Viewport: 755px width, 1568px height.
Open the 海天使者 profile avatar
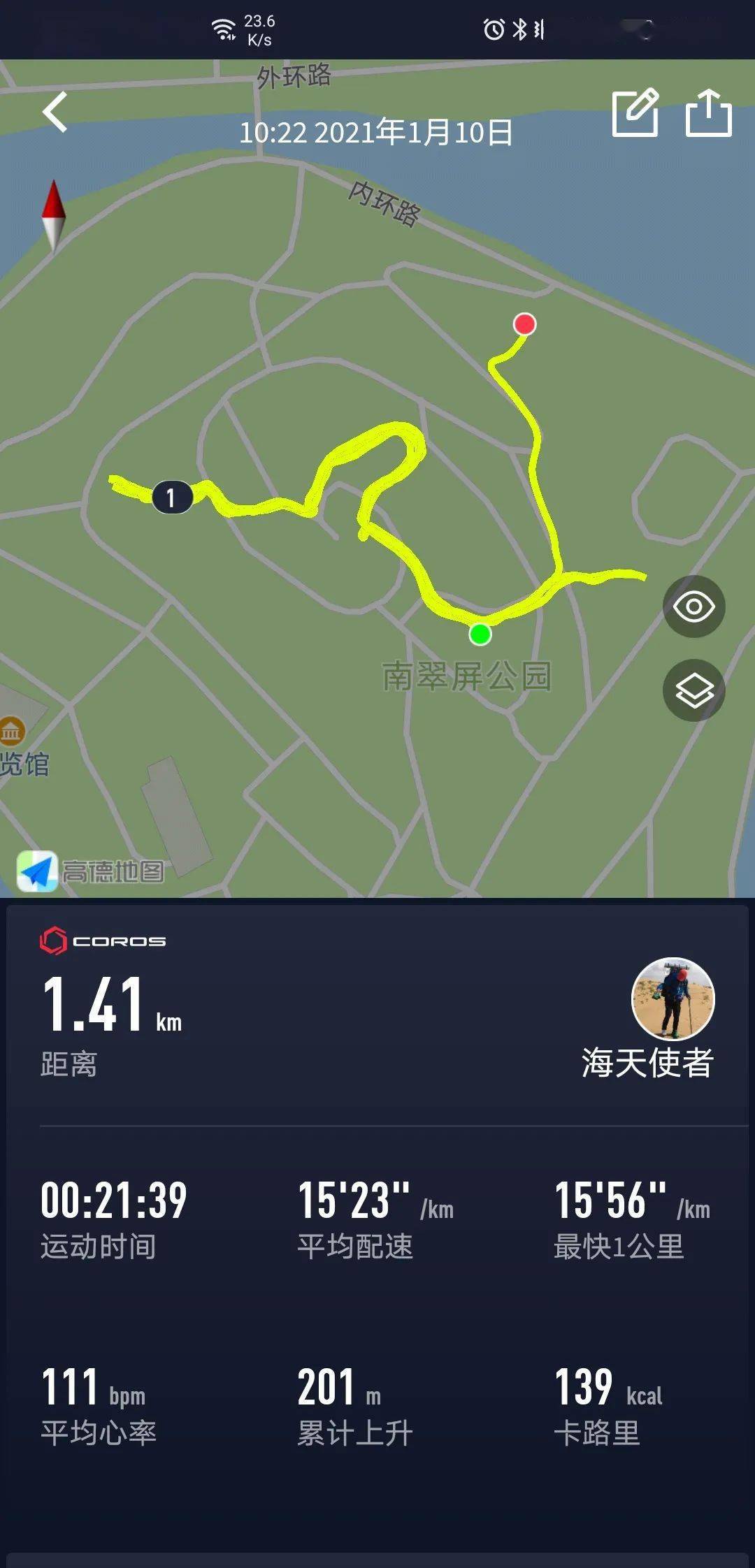click(x=673, y=999)
